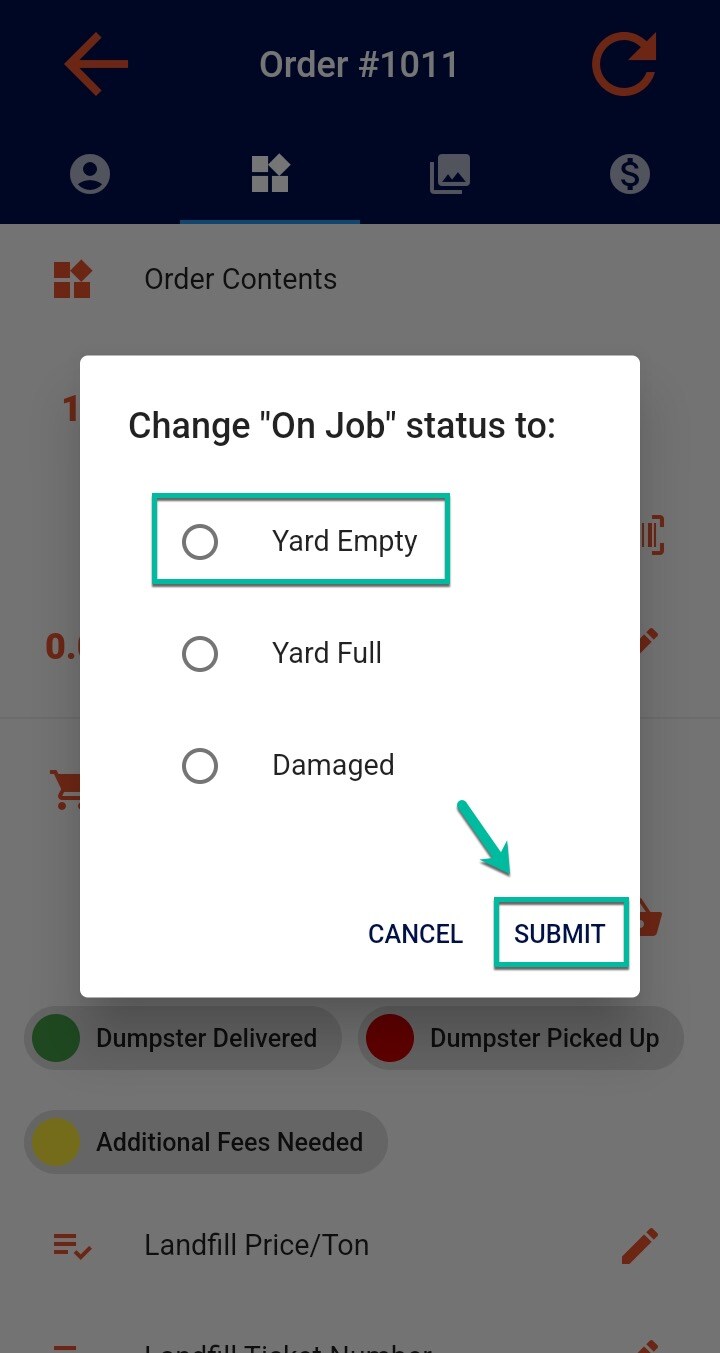720x1353 pixels.
Task: Tap the Dumpster Delivered chip
Action: [183, 1038]
